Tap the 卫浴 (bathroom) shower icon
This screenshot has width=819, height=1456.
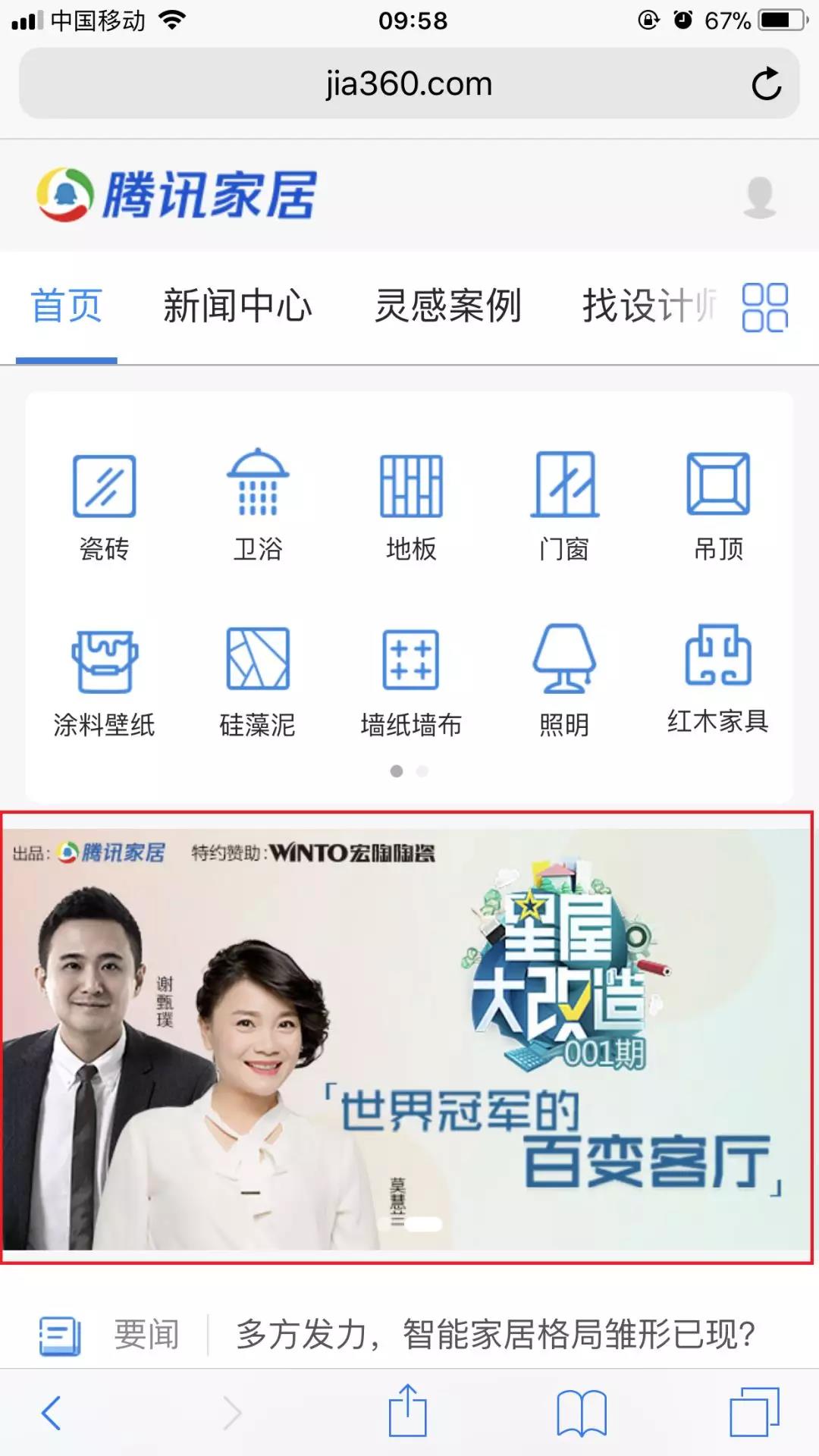click(x=258, y=485)
